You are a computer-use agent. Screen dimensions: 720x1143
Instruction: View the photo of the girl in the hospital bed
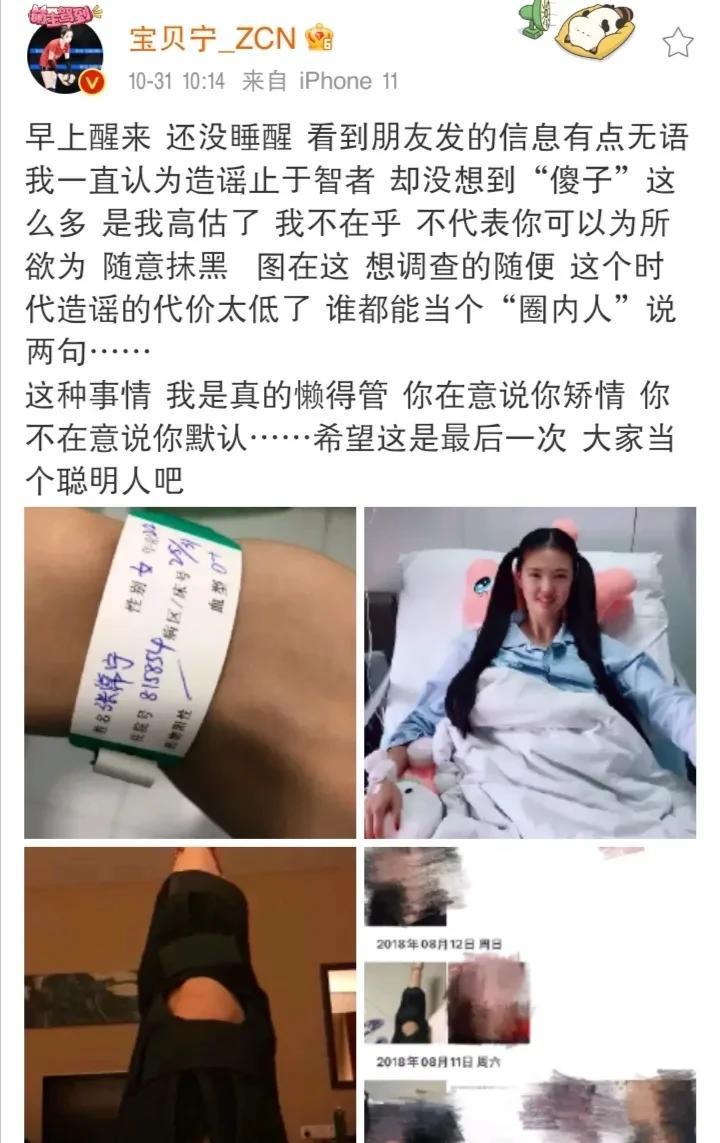[x=530, y=672]
